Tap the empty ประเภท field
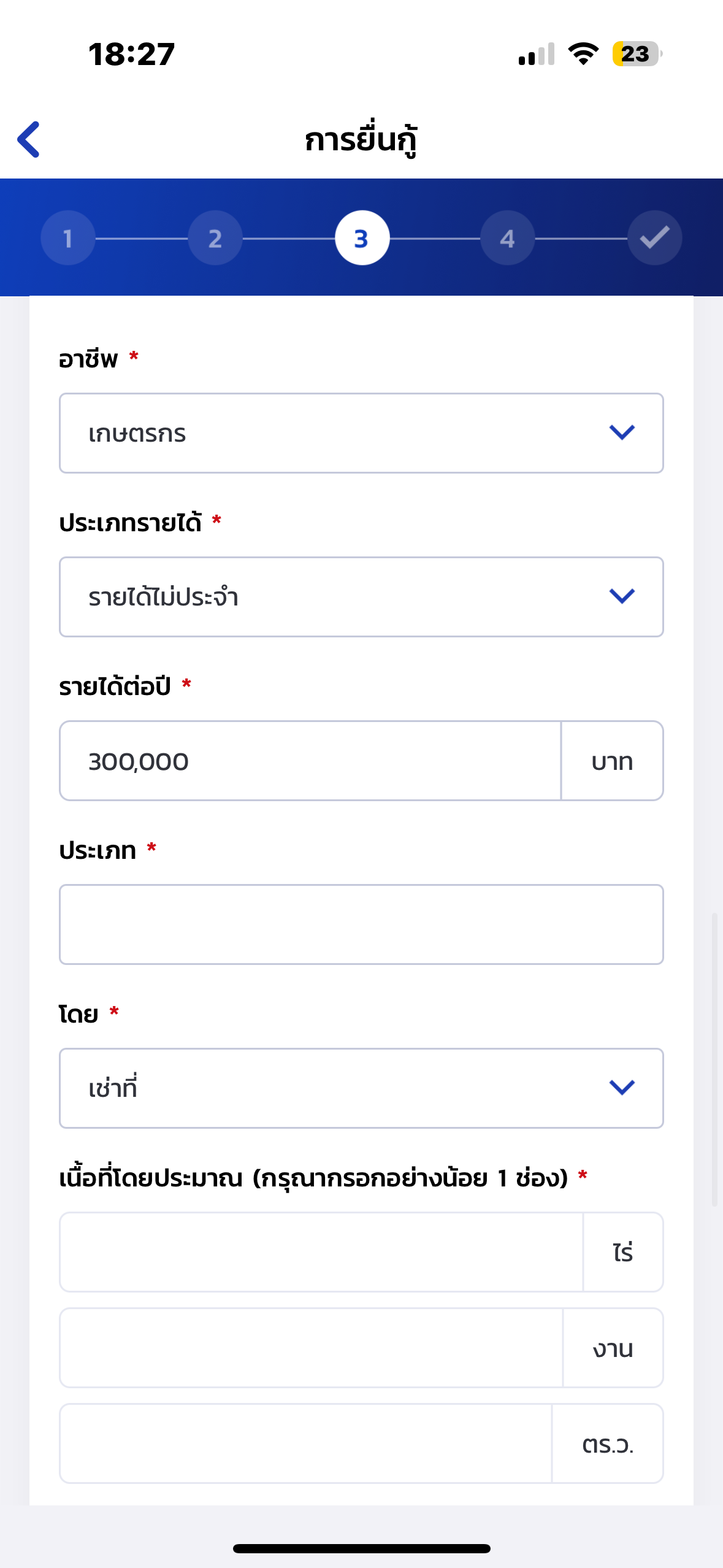723x1568 pixels. 361,924
